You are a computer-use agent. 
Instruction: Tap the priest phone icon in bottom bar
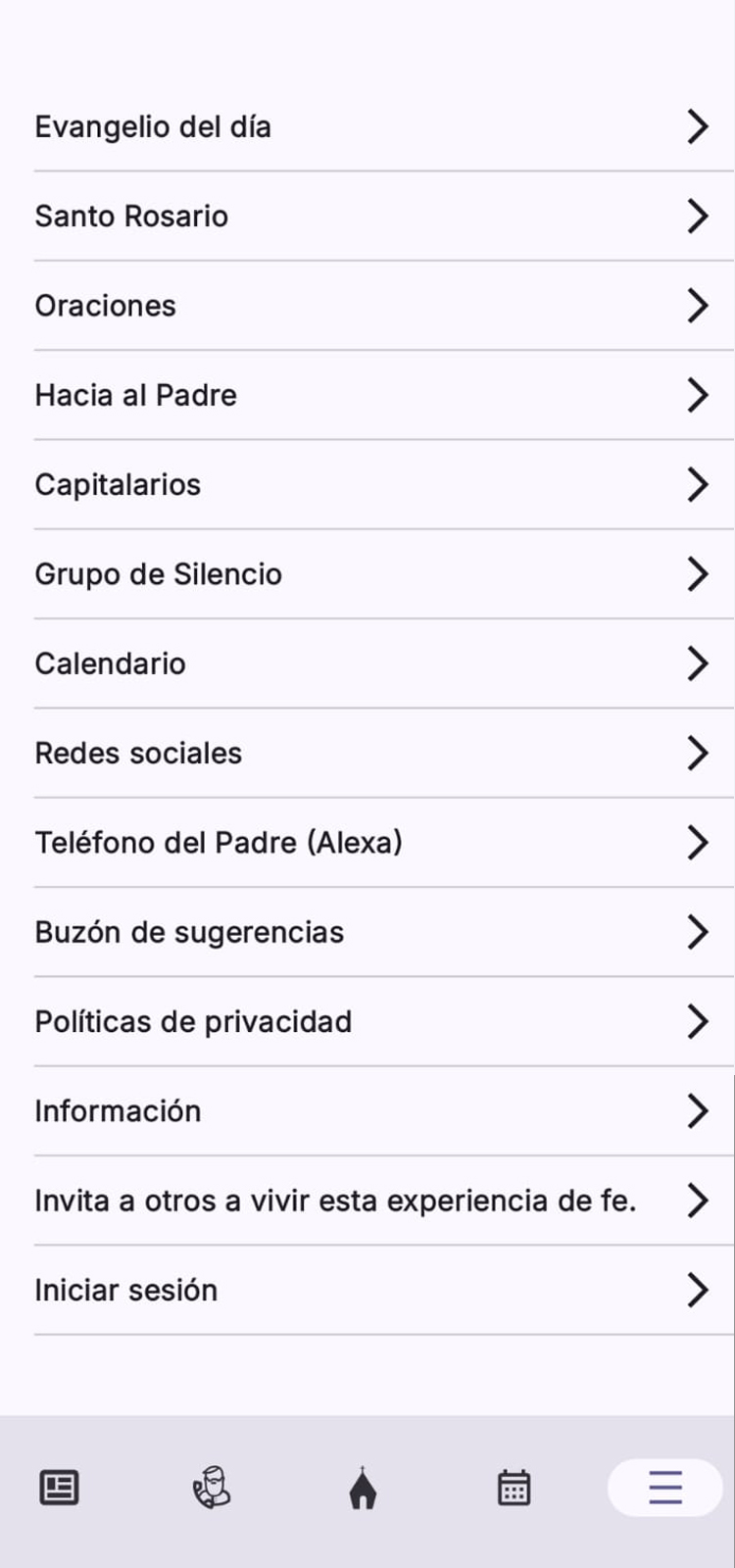[213, 1487]
